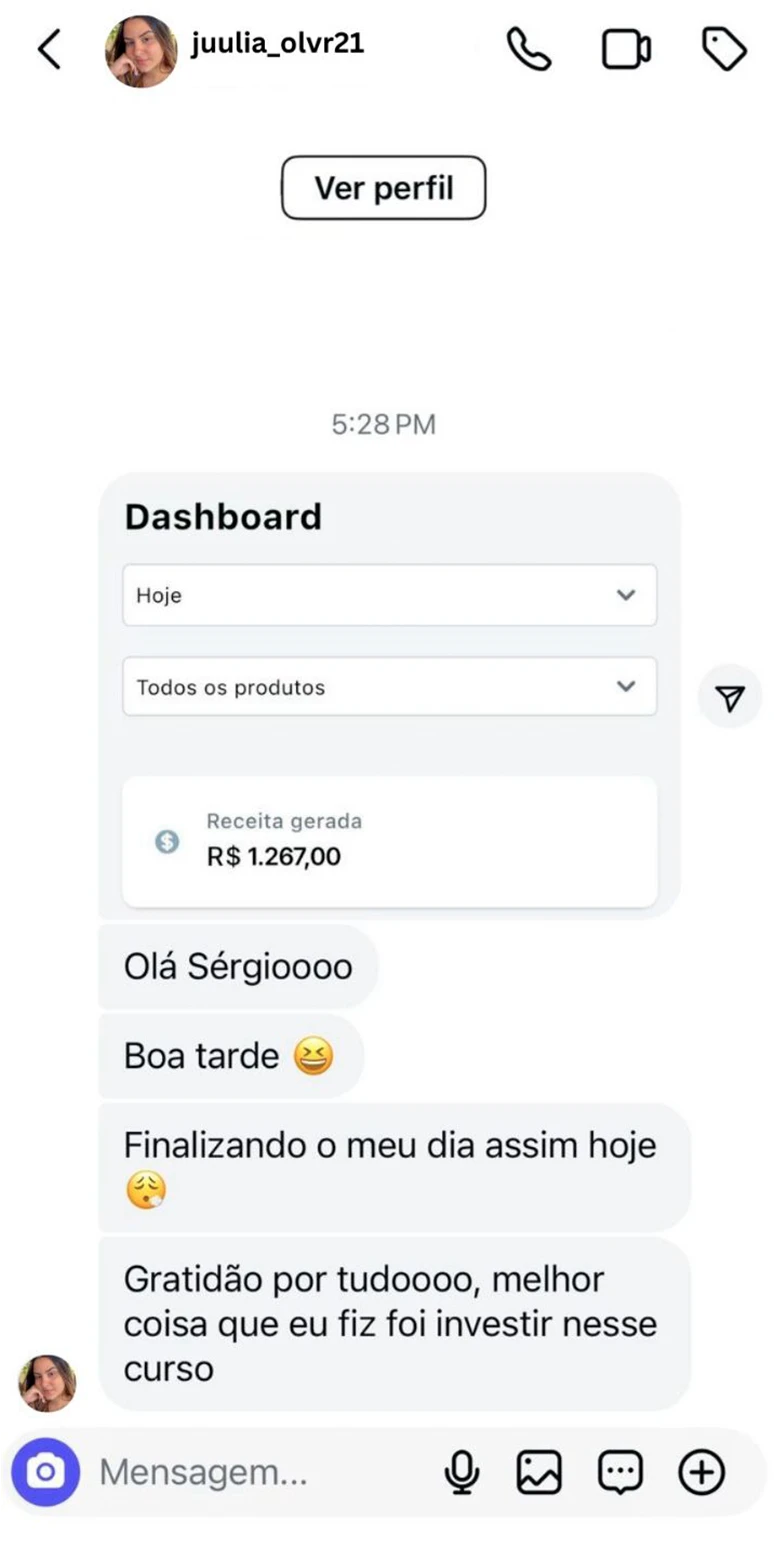Image resolution: width=774 pixels, height=1565 pixels.
Task: Open the chevron next to Hoje
Action: [x=627, y=595]
